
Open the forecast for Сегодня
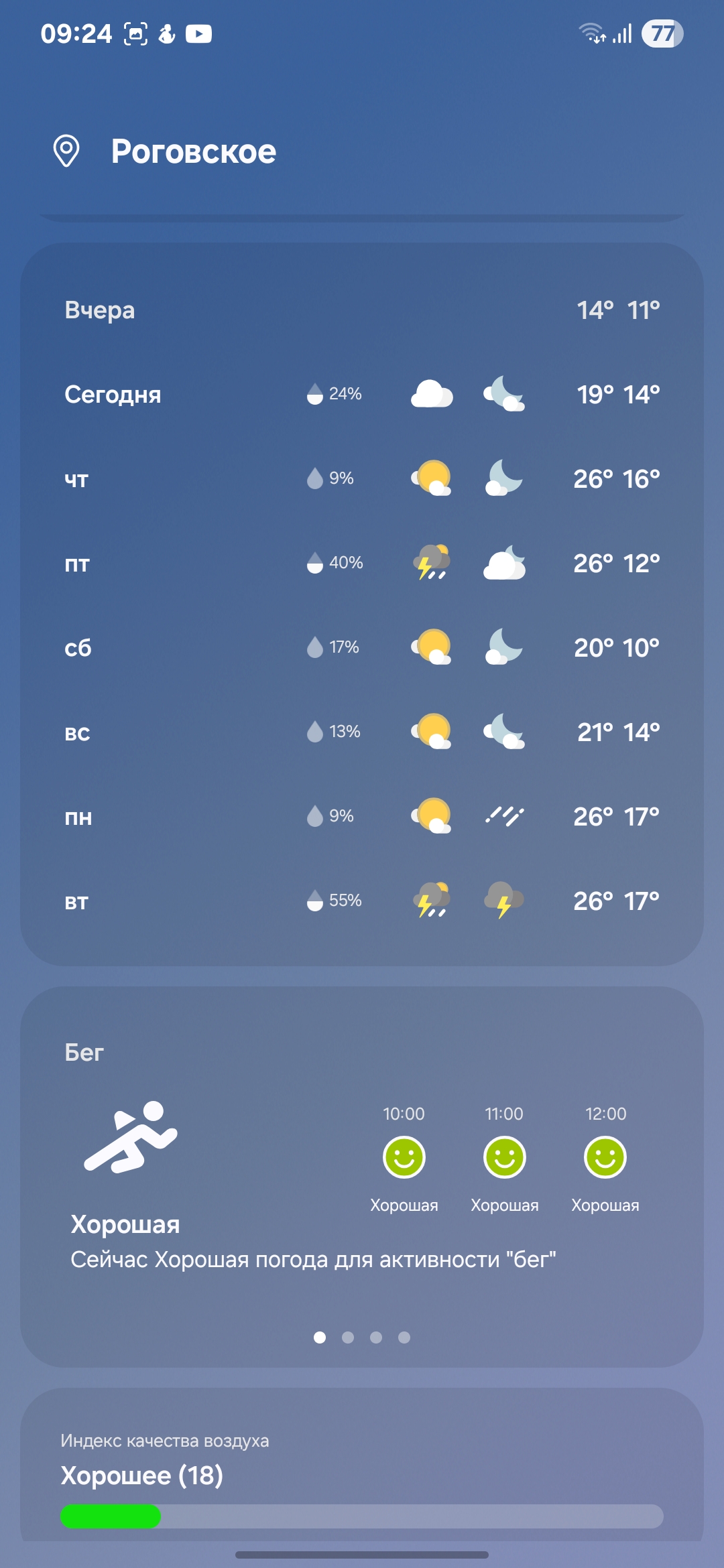[x=362, y=395]
